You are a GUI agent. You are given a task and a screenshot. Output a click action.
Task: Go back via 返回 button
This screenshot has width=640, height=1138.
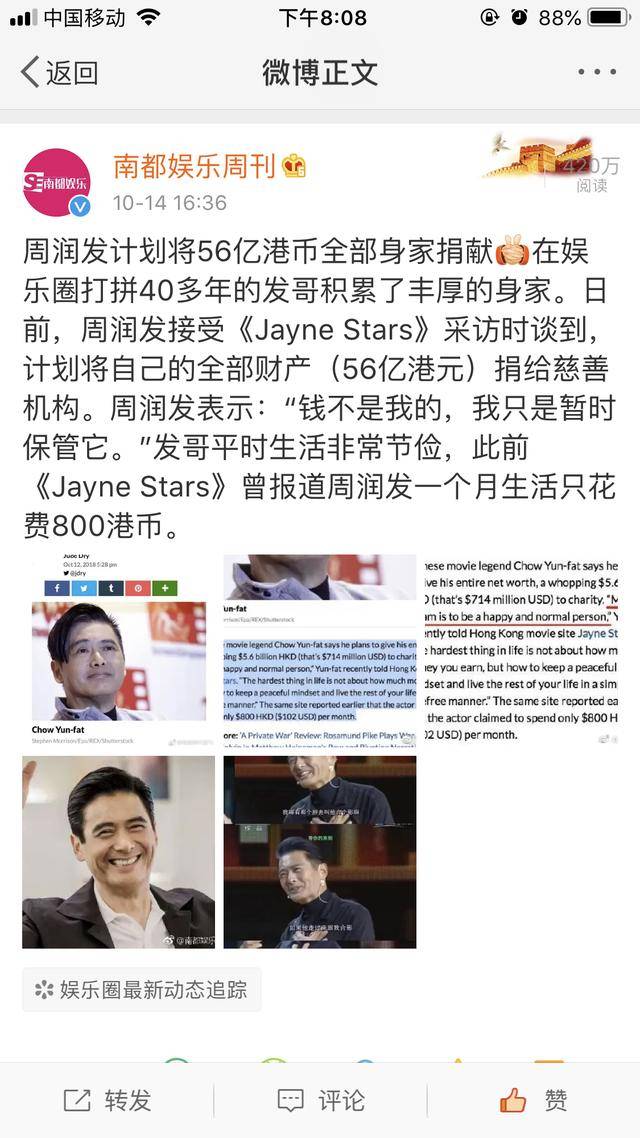tap(60, 72)
